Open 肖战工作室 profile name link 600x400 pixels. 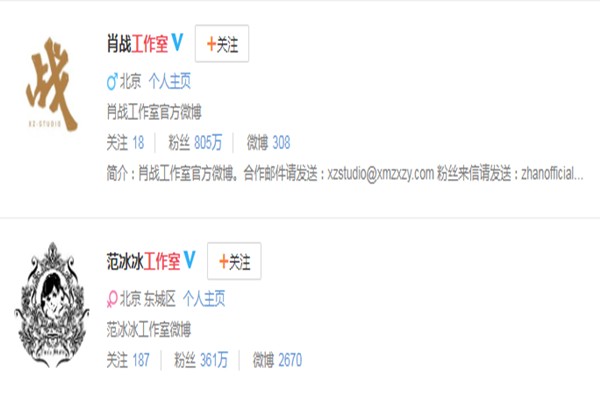[137, 44]
